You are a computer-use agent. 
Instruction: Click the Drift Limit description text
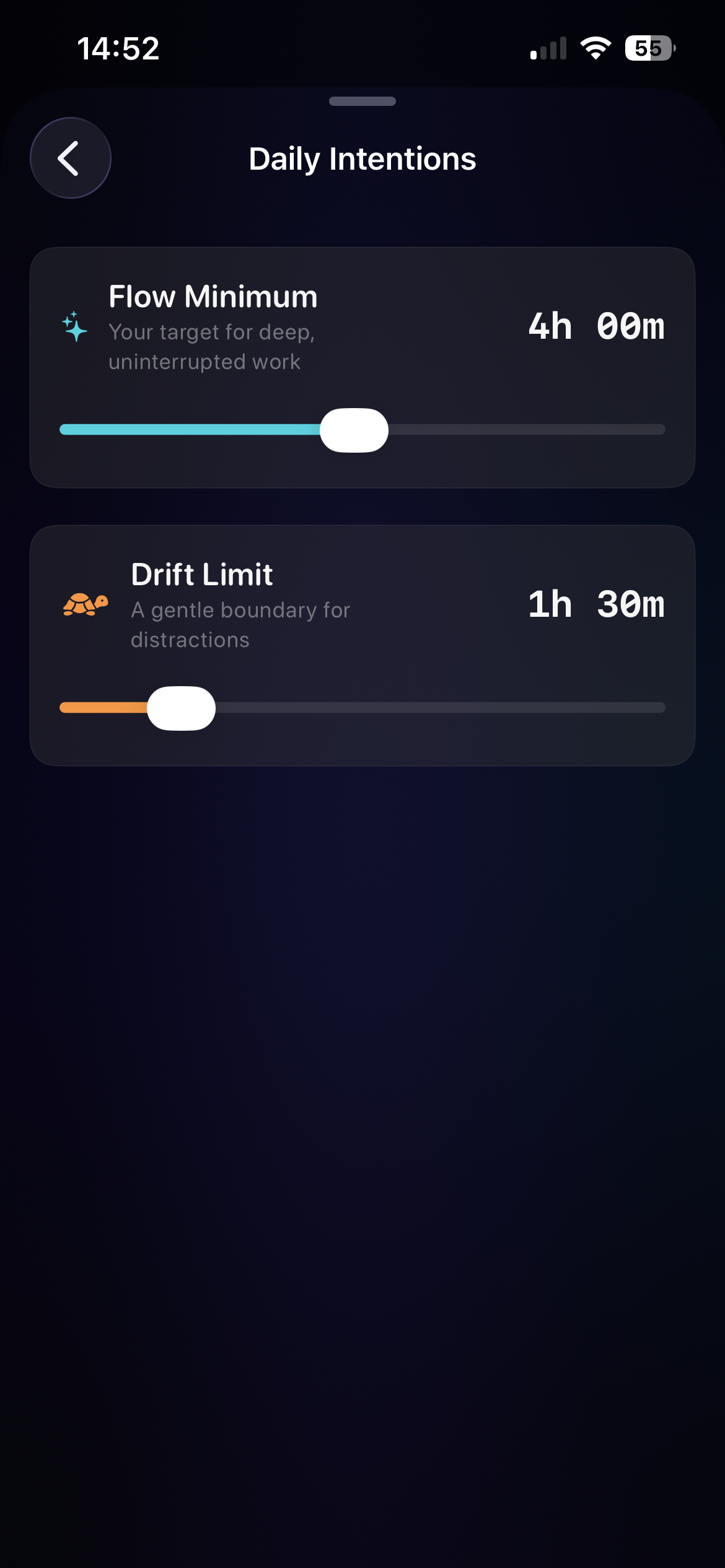pos(240,624)
